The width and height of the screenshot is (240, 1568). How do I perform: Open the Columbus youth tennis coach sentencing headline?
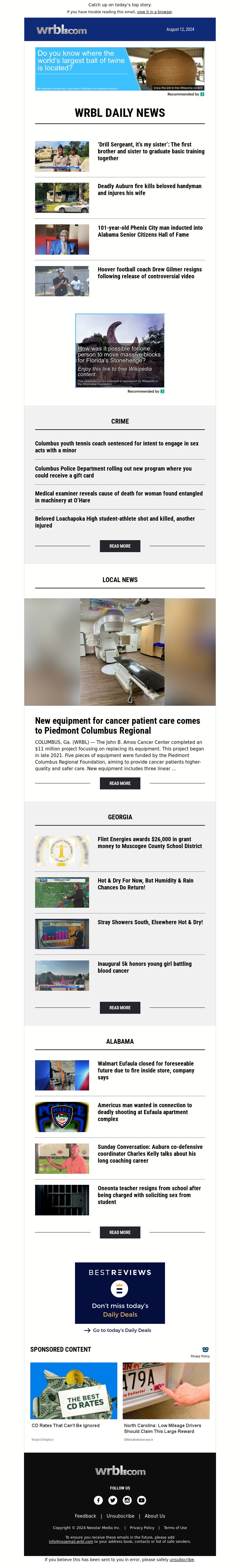coord(116,447)
